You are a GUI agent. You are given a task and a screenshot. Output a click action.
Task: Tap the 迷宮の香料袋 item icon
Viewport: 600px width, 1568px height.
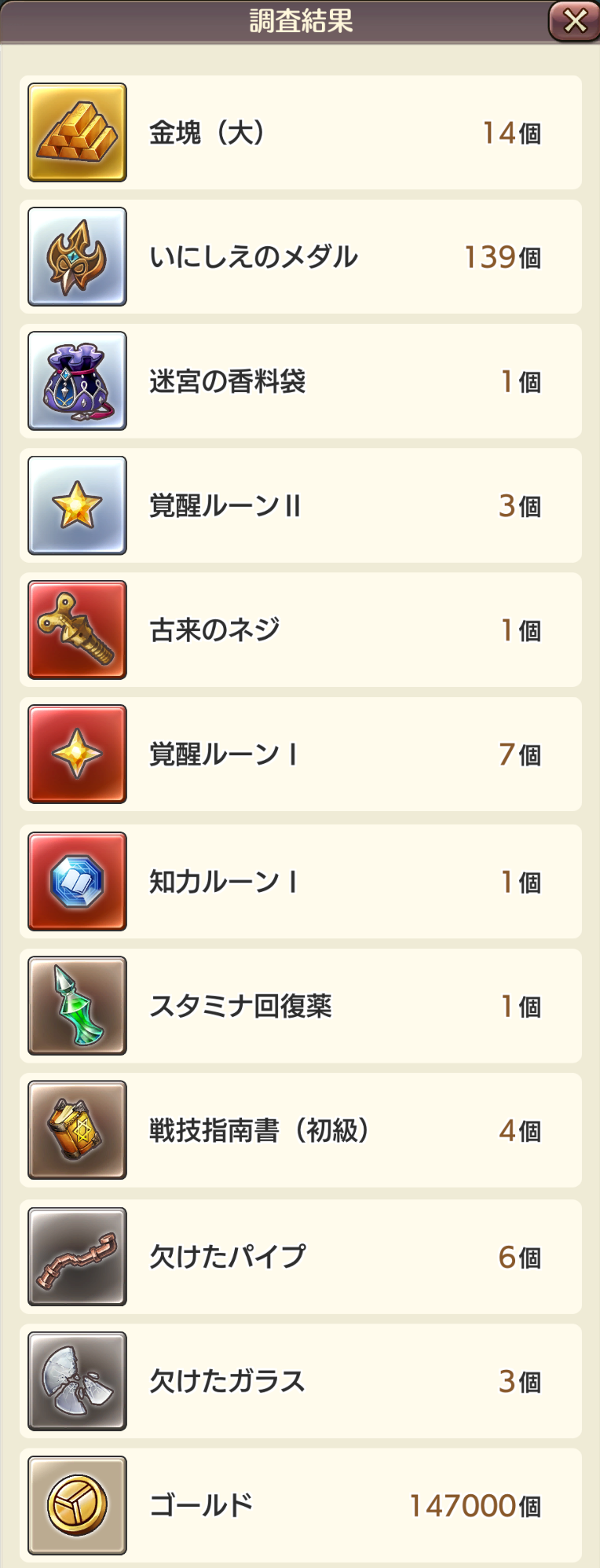77,381
